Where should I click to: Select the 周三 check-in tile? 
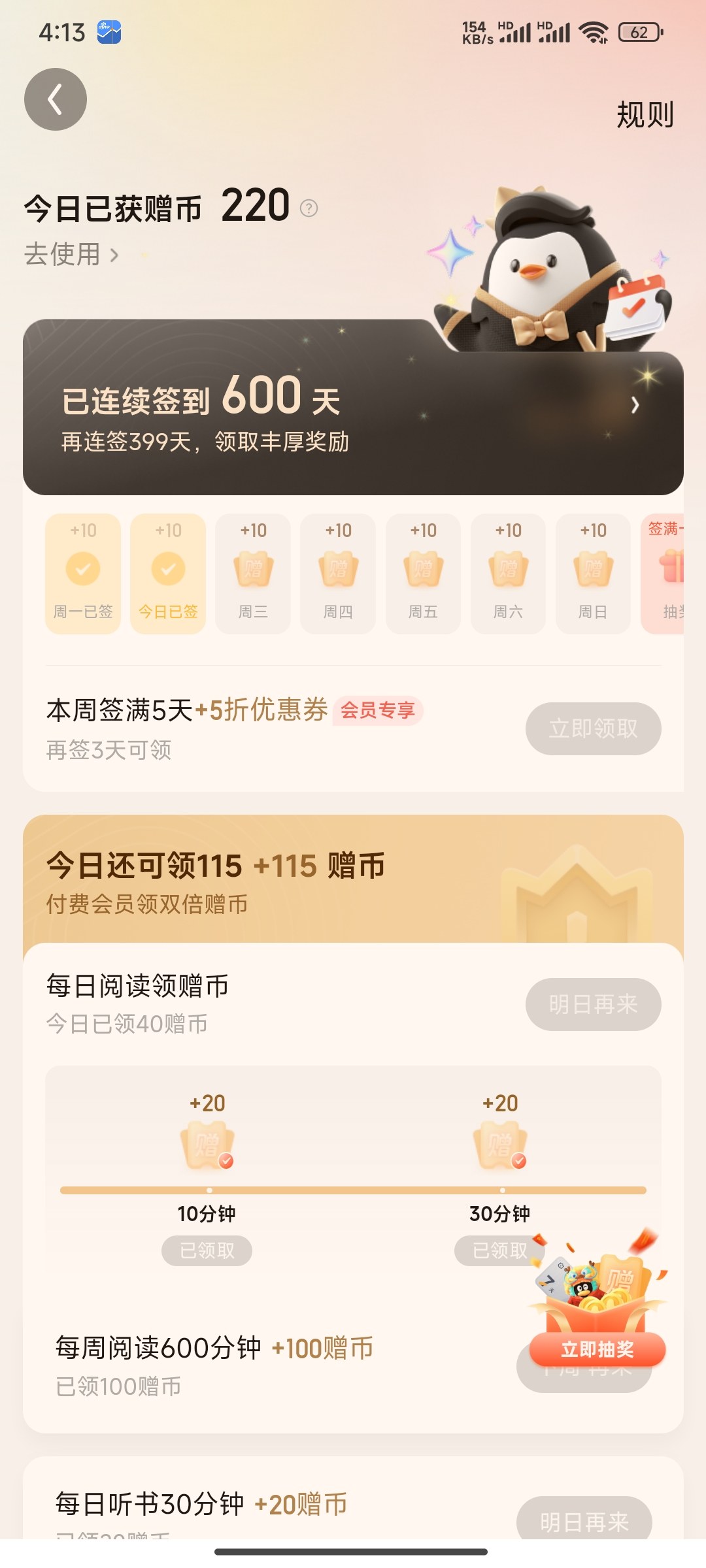(x=253, y=574)
